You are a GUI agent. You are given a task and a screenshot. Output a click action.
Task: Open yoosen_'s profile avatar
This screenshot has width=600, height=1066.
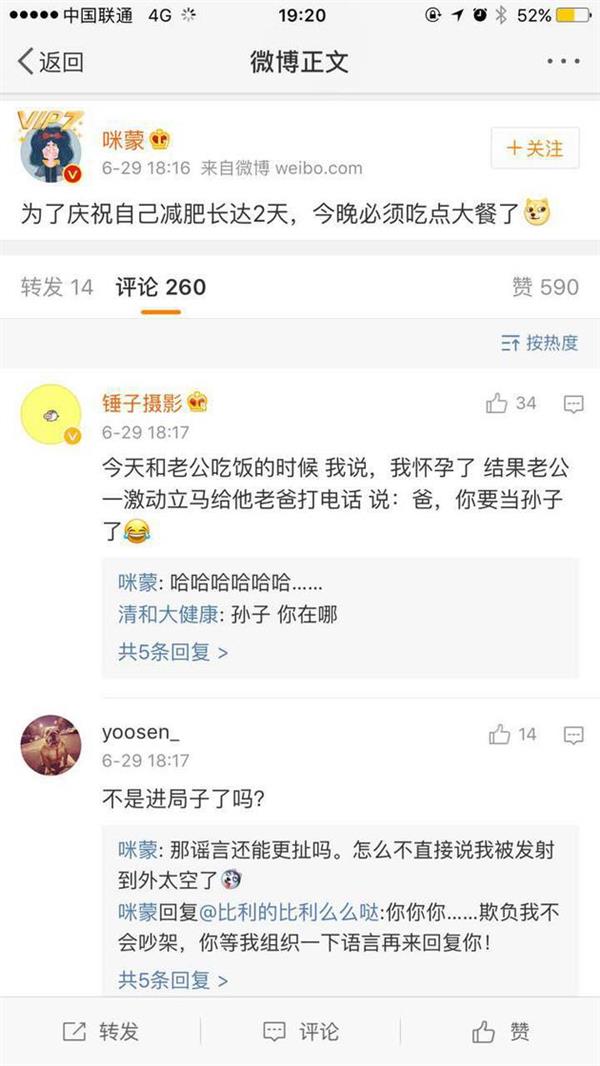[x=50, y=745]
